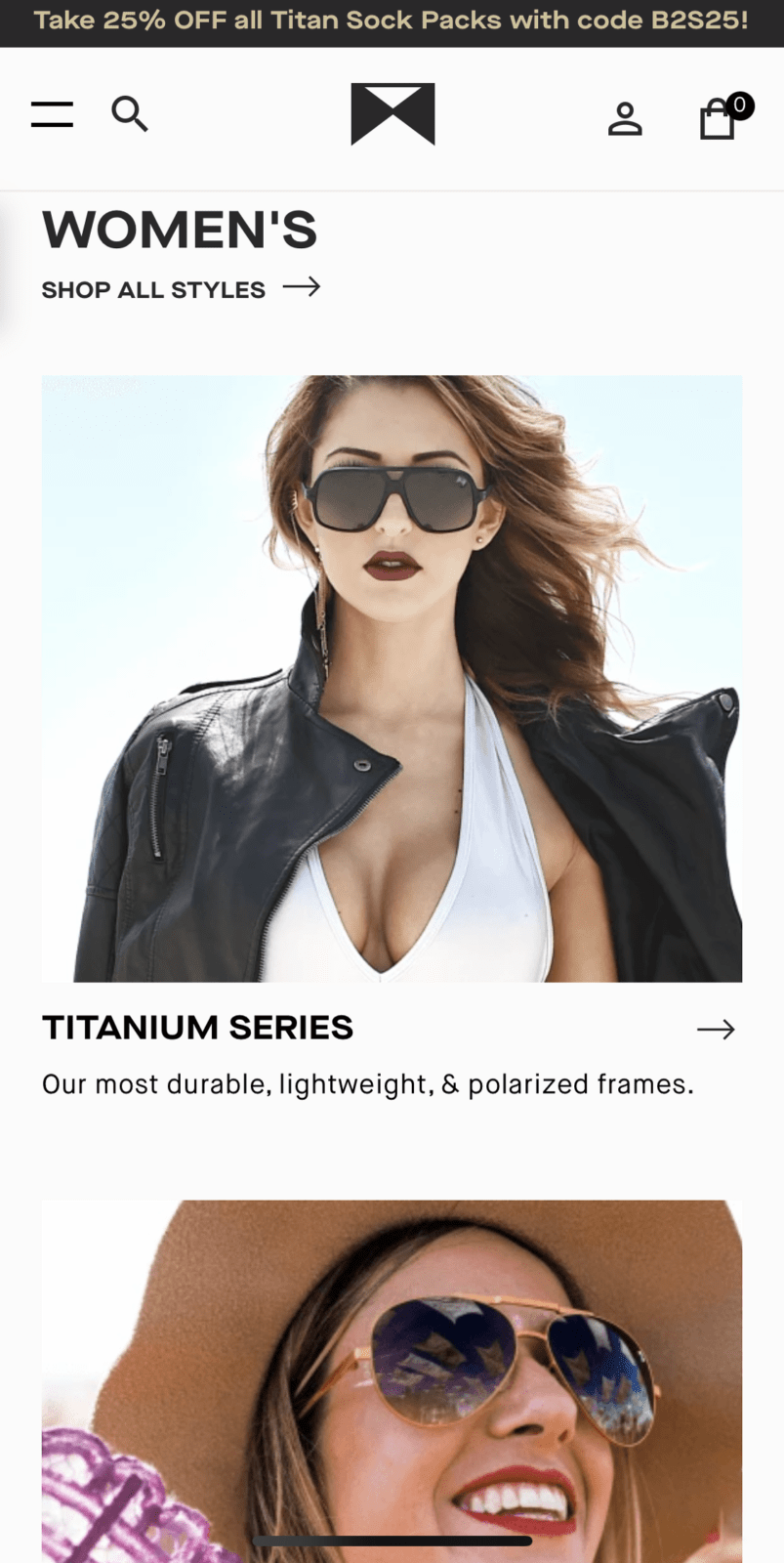The height and width of the screenshot is (1563, 784).
Task: View the shopping bag
Action: tap(720, 119)
